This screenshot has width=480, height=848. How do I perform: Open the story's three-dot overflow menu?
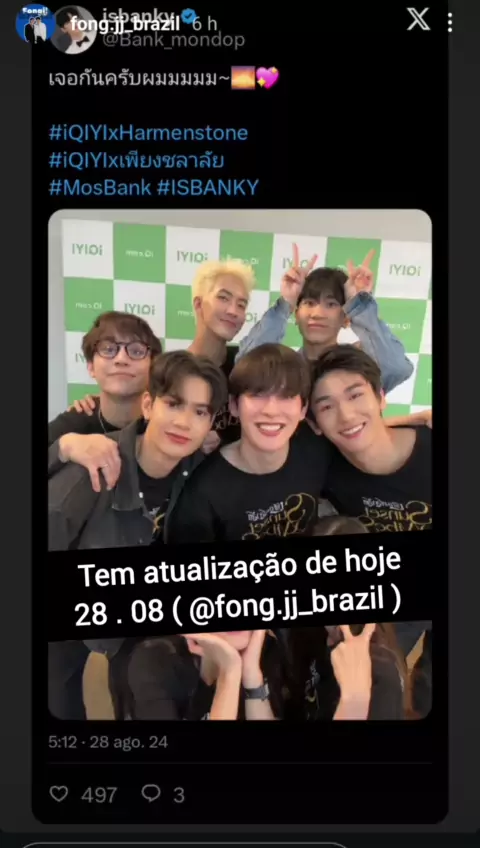(450, 22)
